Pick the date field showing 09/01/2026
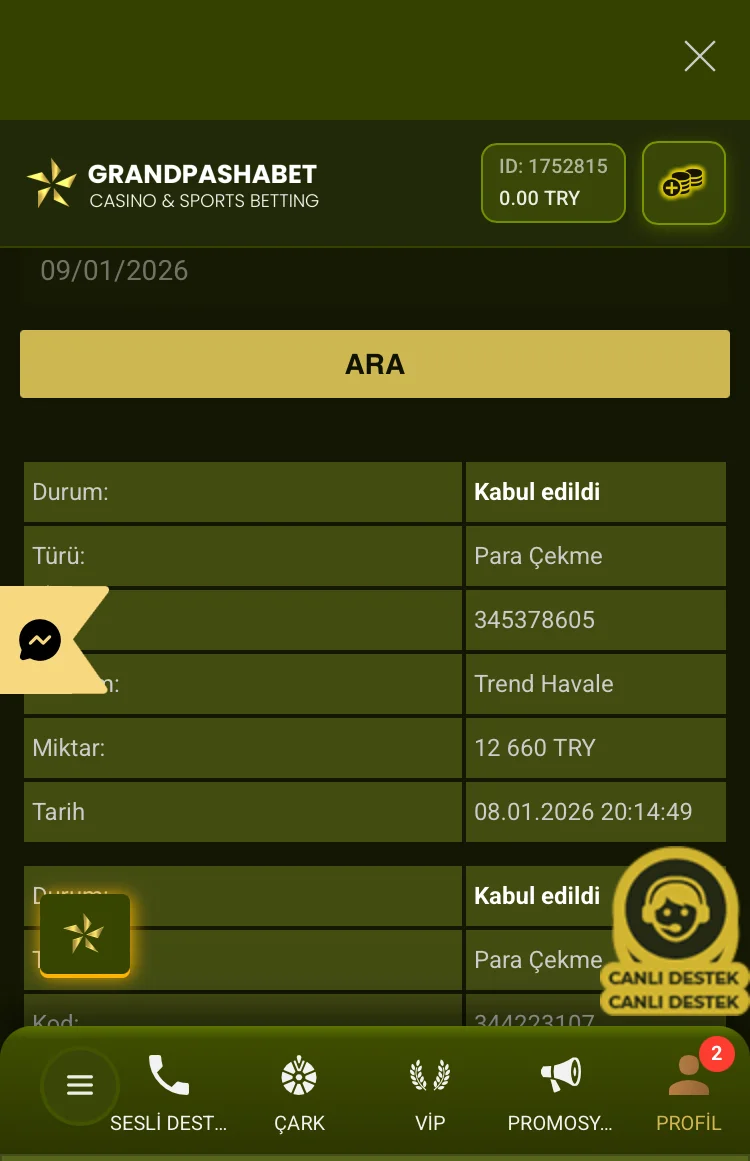This screenshot has width=750, height=1161. [114, 271]
